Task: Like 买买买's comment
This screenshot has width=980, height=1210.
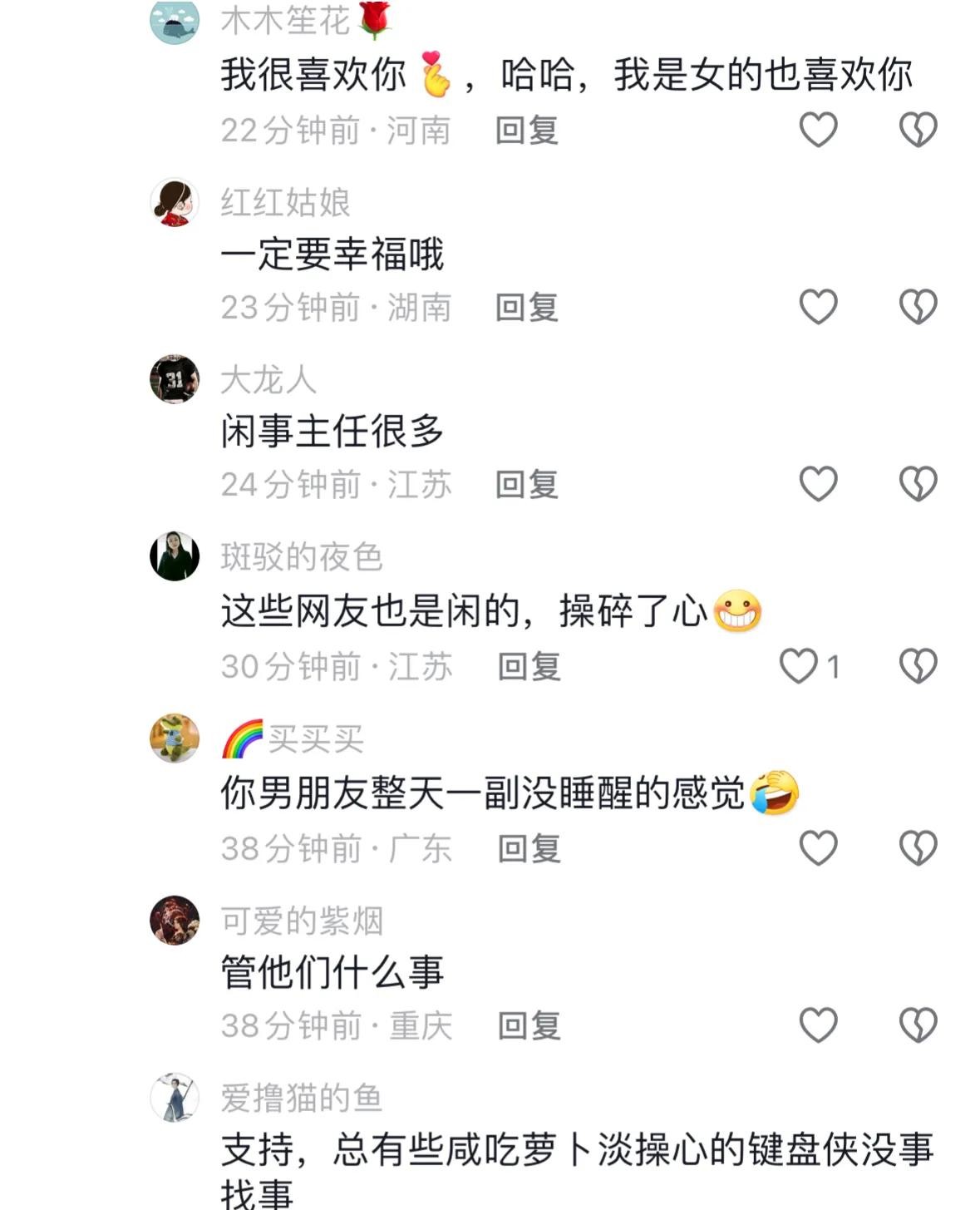Action: click(818, 848)
